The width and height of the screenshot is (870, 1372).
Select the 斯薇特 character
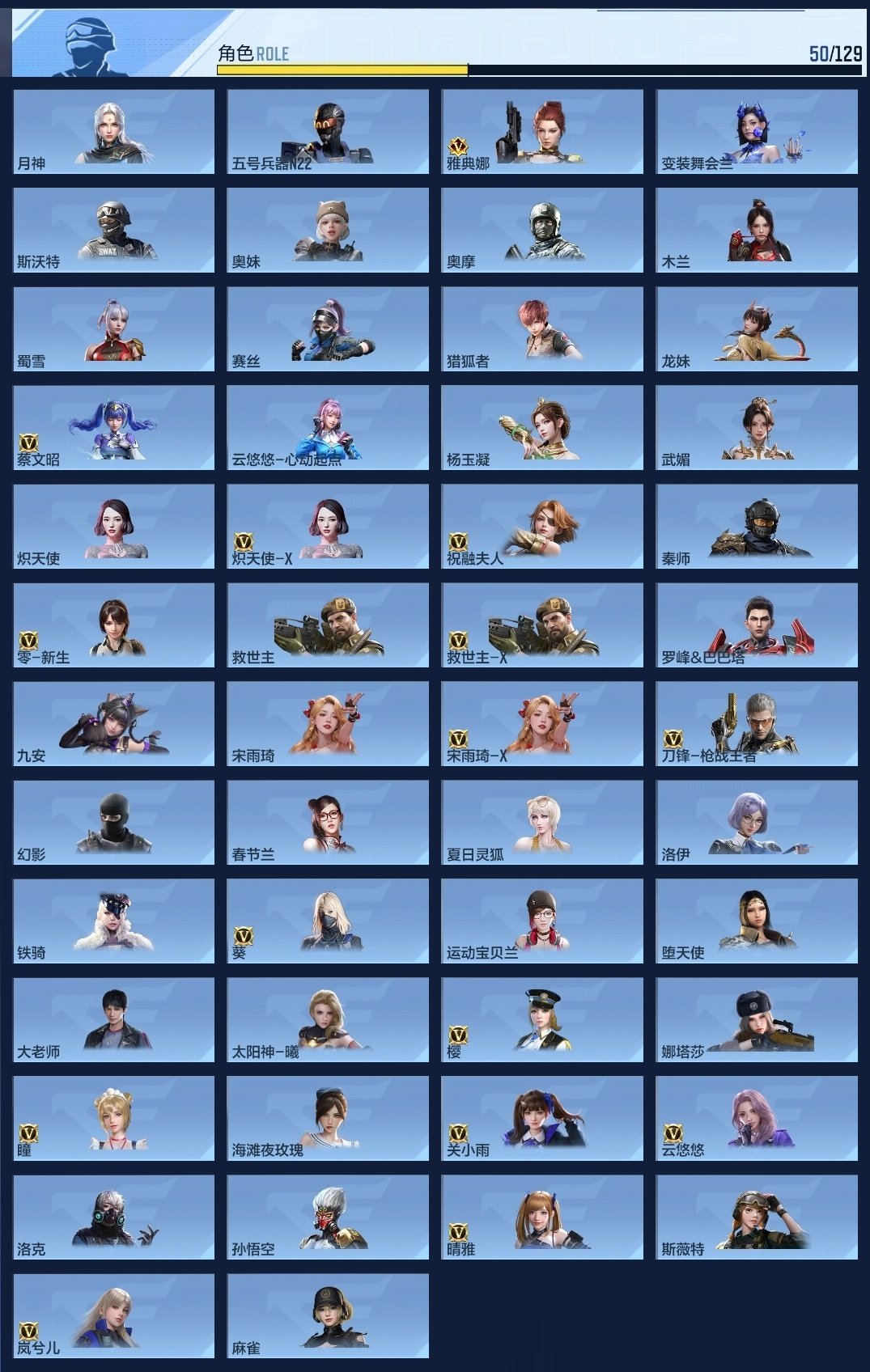point(757,1217)
